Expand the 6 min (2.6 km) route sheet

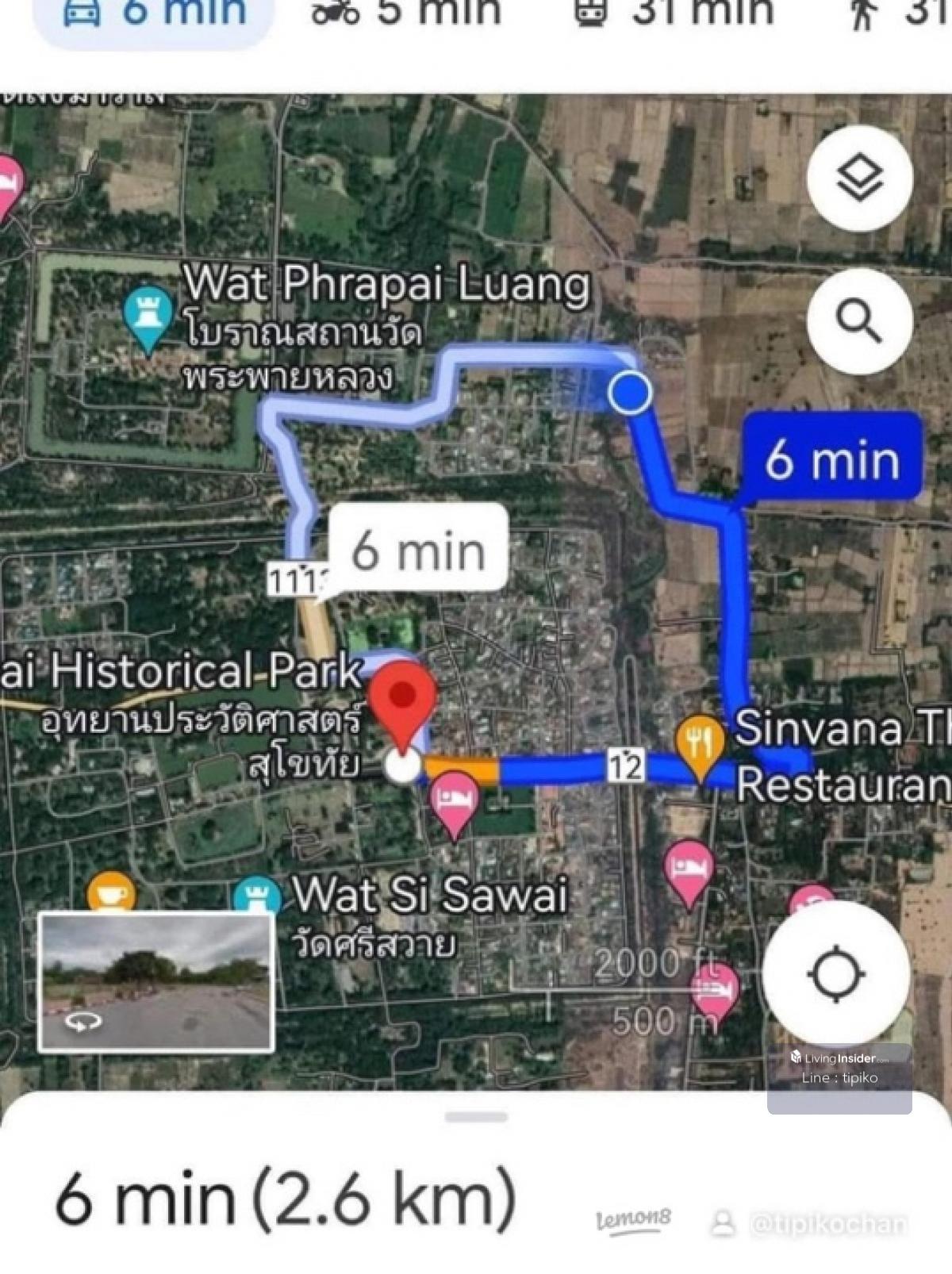475,1117
